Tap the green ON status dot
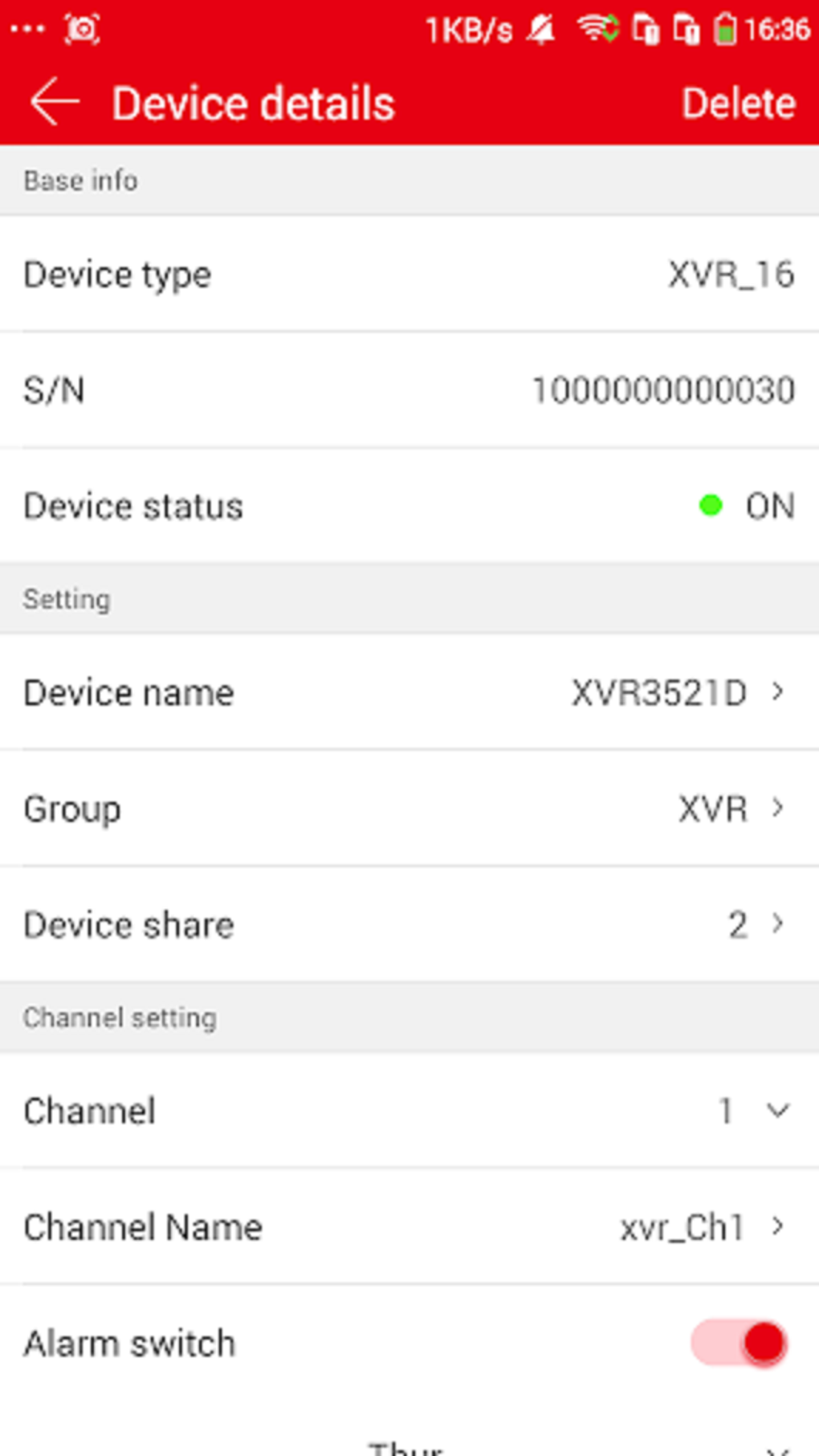 click(x=710, y=506)
